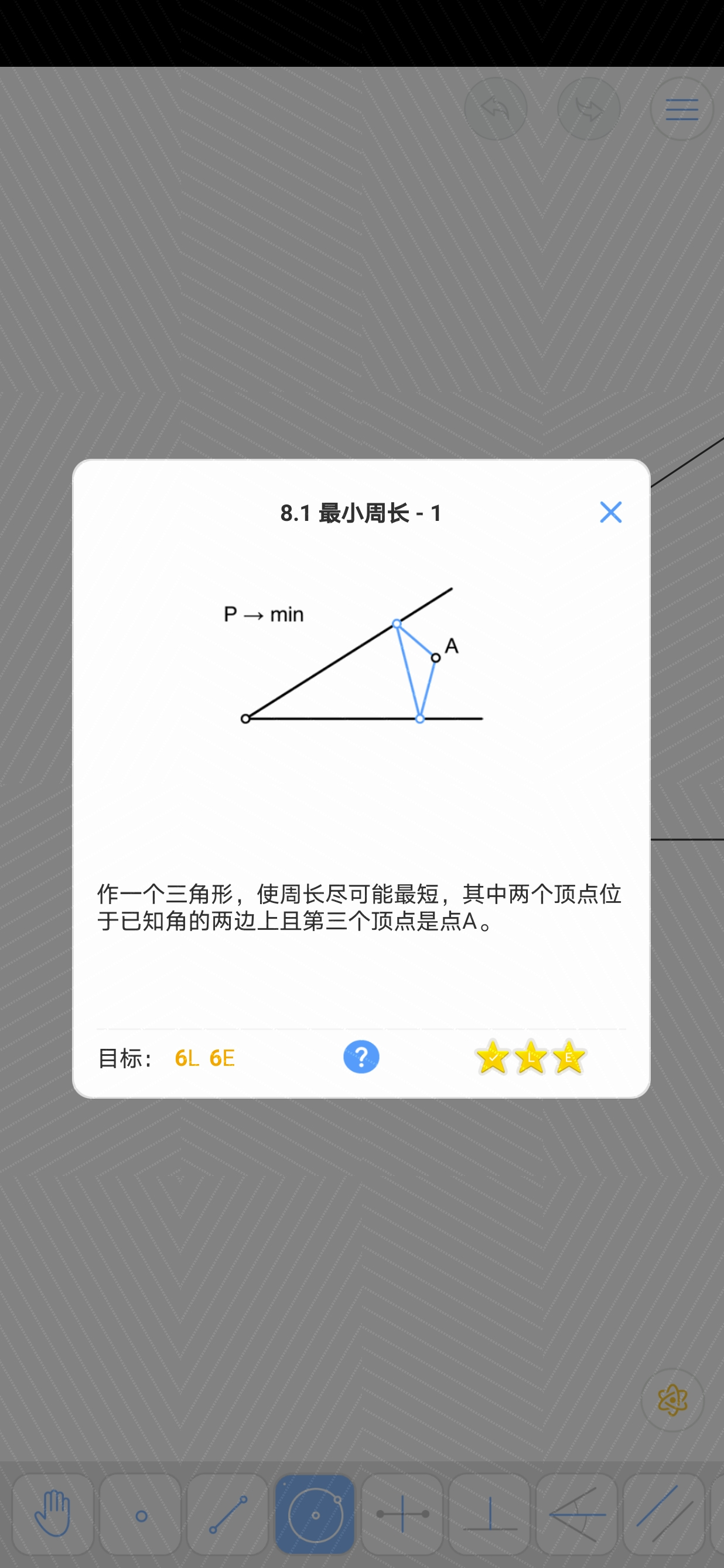The image size is (724, 1568).
Task: Select the point tool
Action: (141, 1514)
